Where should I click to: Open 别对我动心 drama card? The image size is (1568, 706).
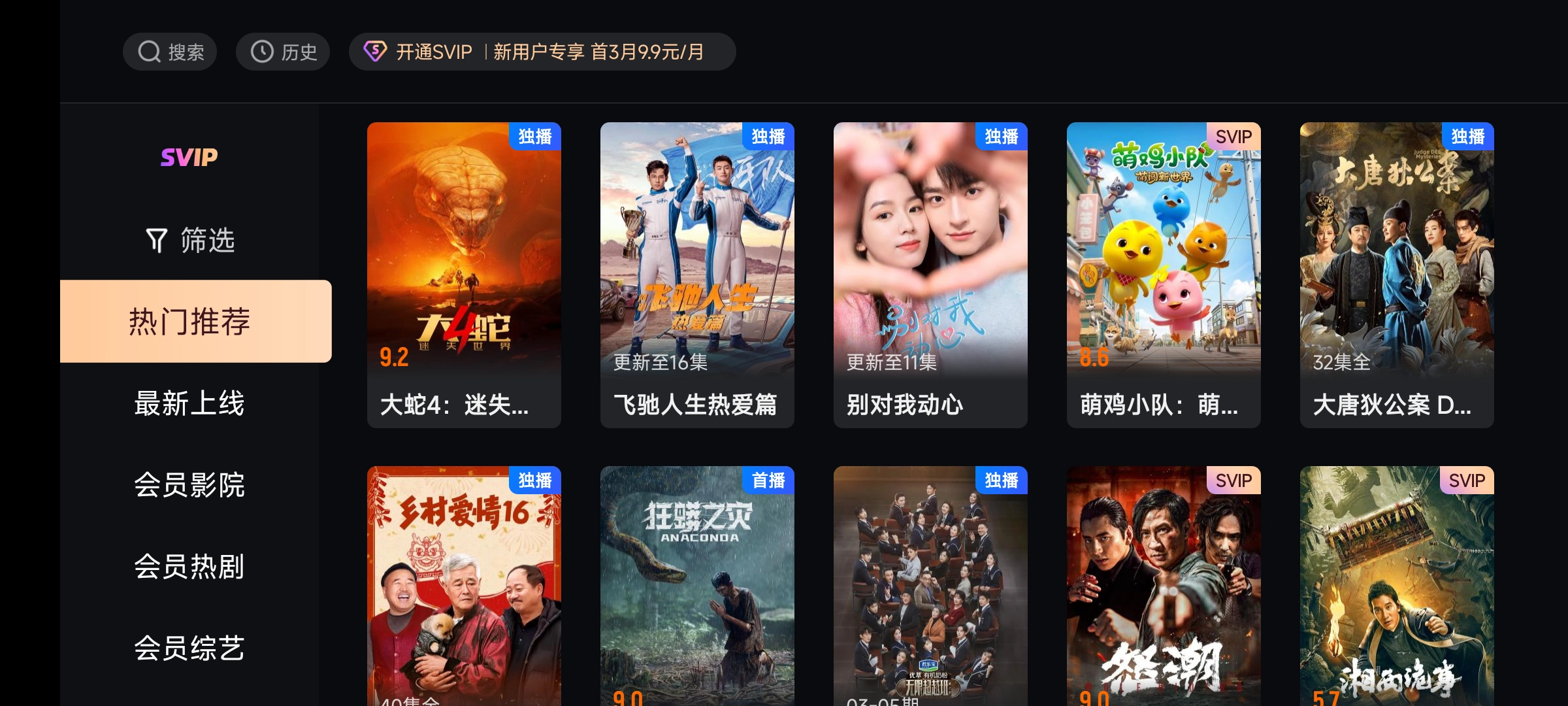930,275
